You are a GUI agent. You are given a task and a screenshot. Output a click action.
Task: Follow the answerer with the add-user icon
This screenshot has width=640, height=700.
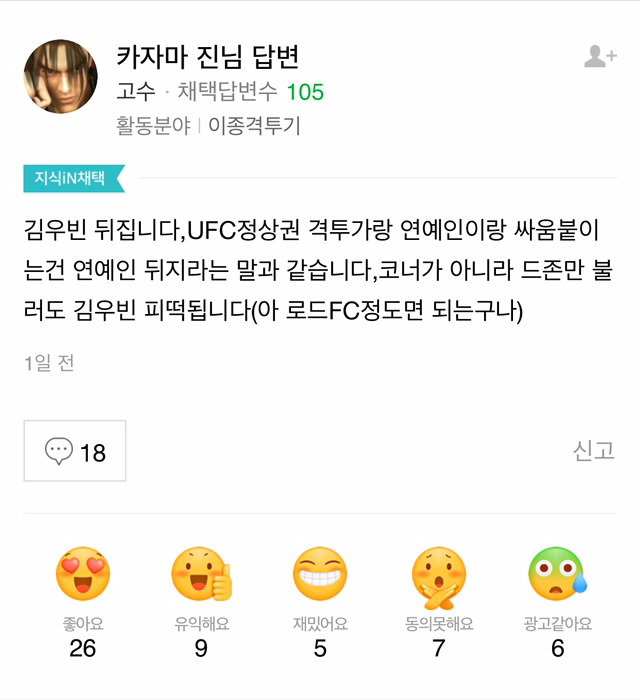(x=600, y=57)
